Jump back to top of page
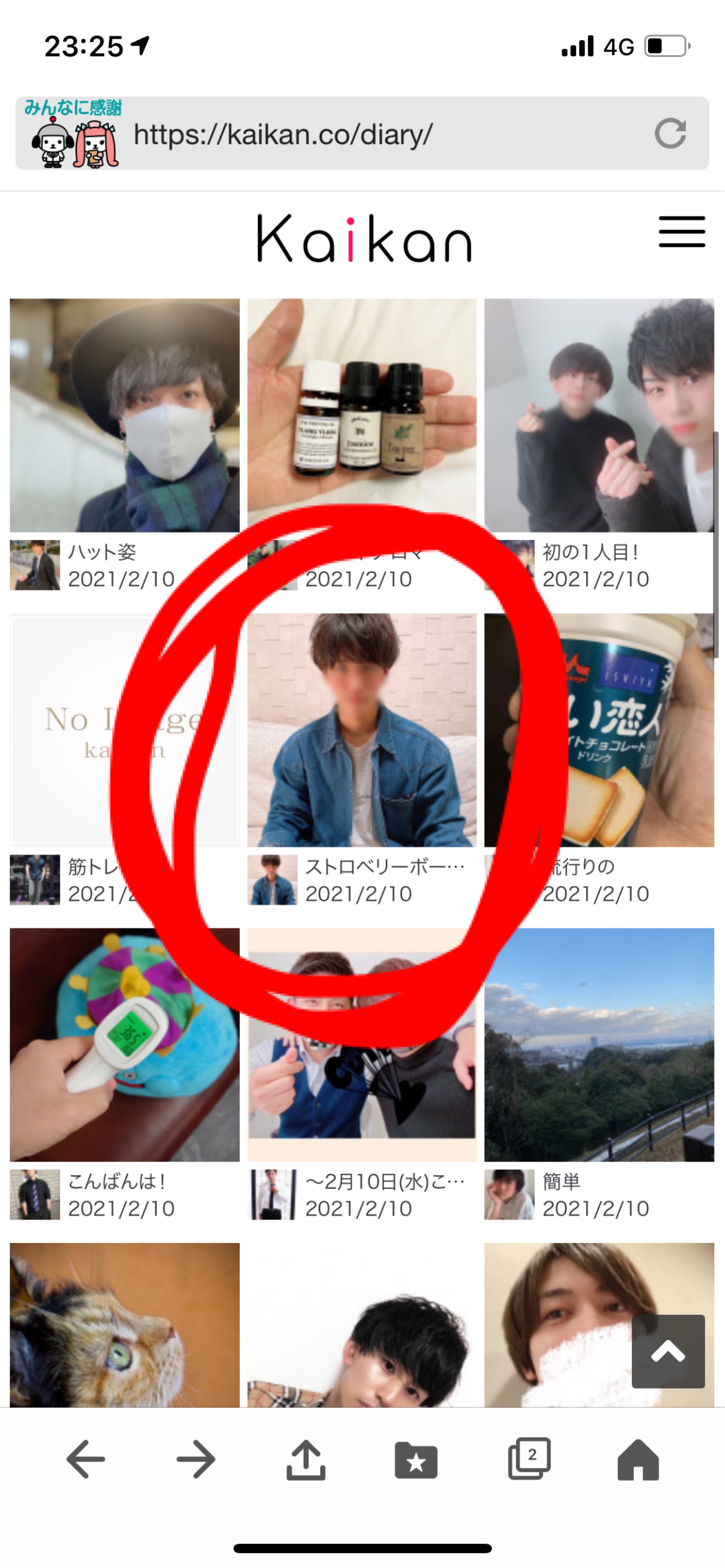The width and height of the screenshot is (725, 1568). pos(668,1352)
